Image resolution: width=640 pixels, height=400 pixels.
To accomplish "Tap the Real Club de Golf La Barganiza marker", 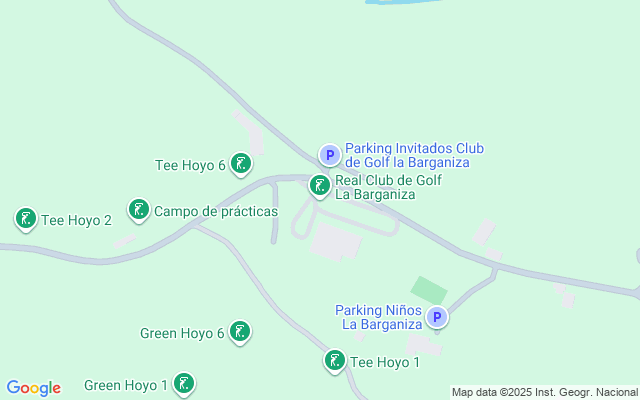I will (x=319, y=184).
